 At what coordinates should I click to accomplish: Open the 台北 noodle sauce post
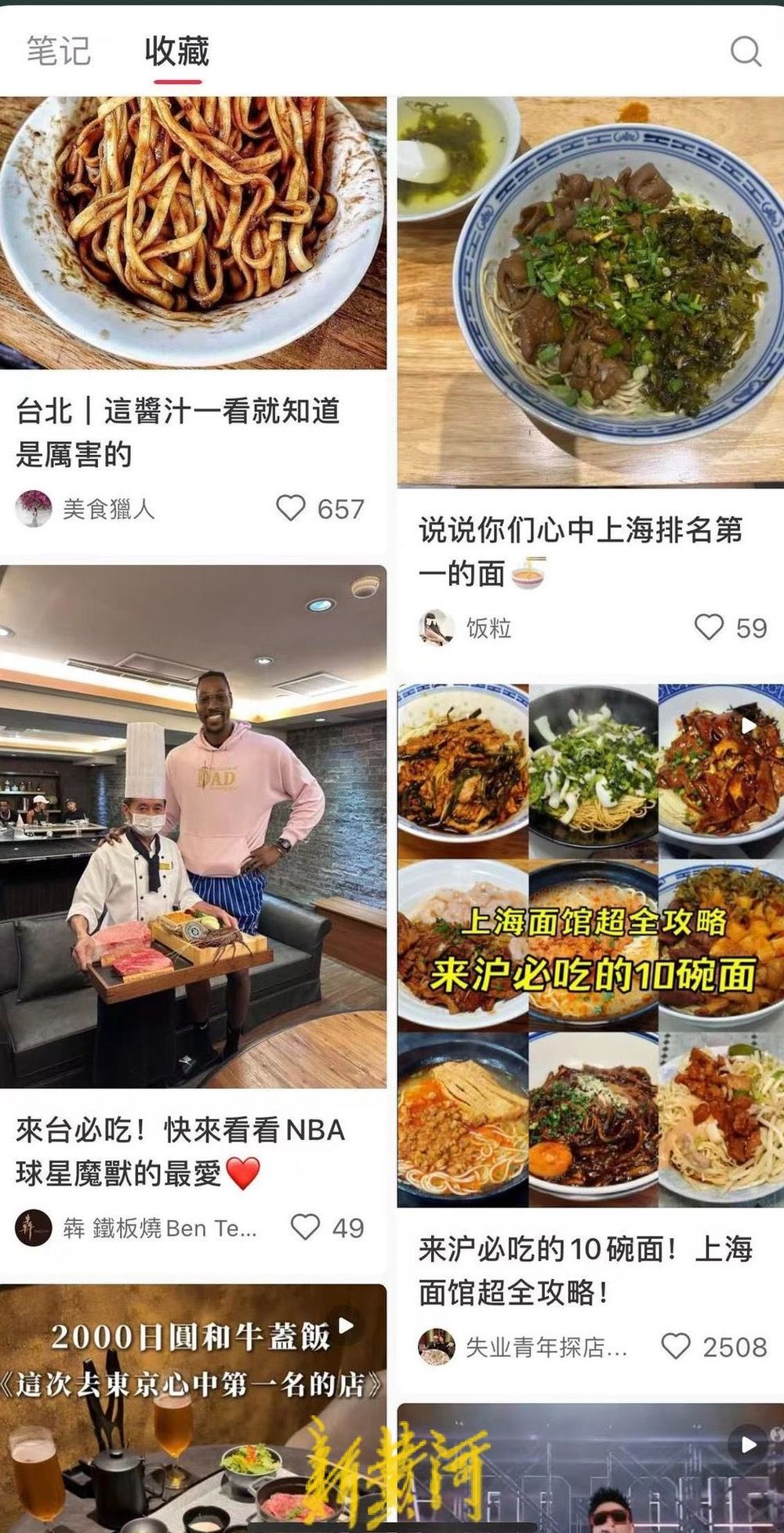coord(193,232)
